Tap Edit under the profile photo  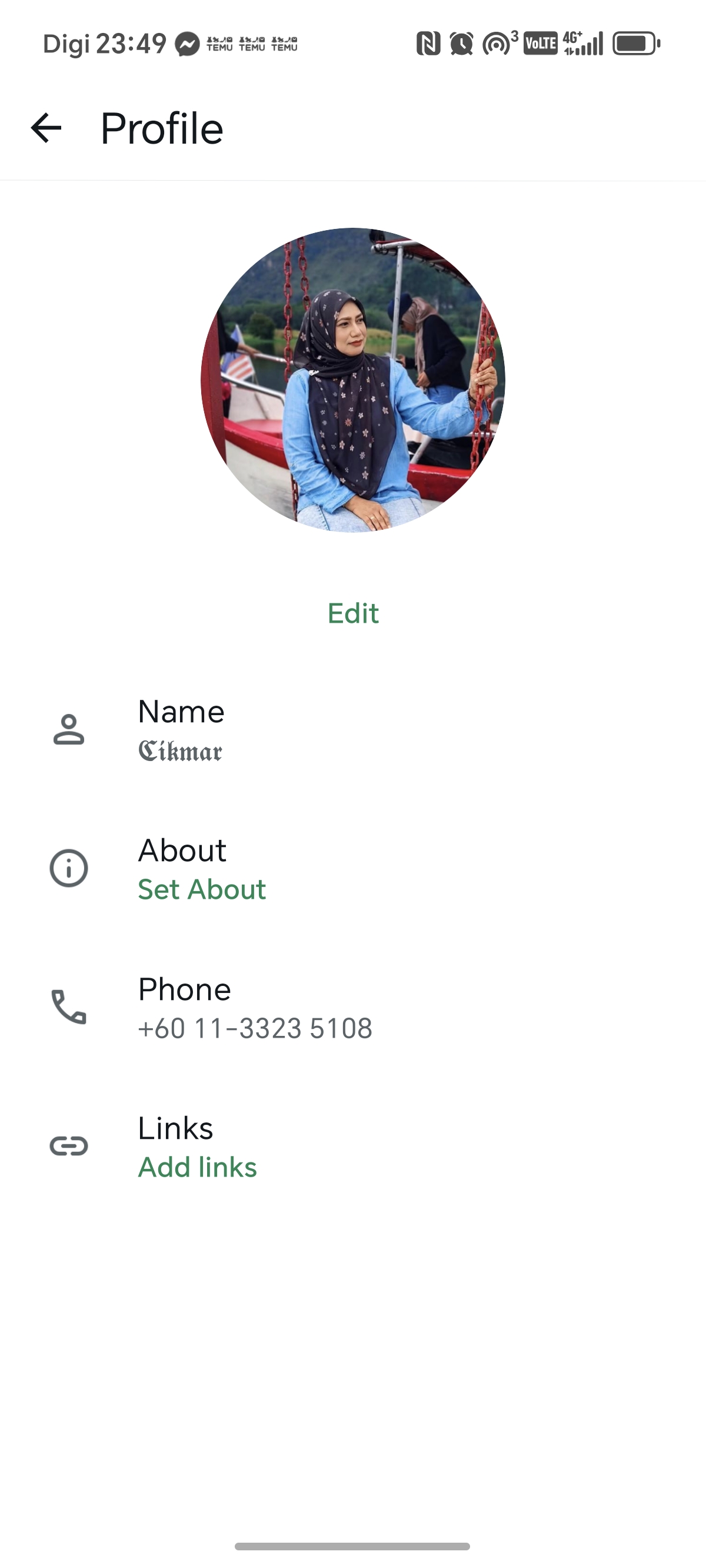(353, 613)
